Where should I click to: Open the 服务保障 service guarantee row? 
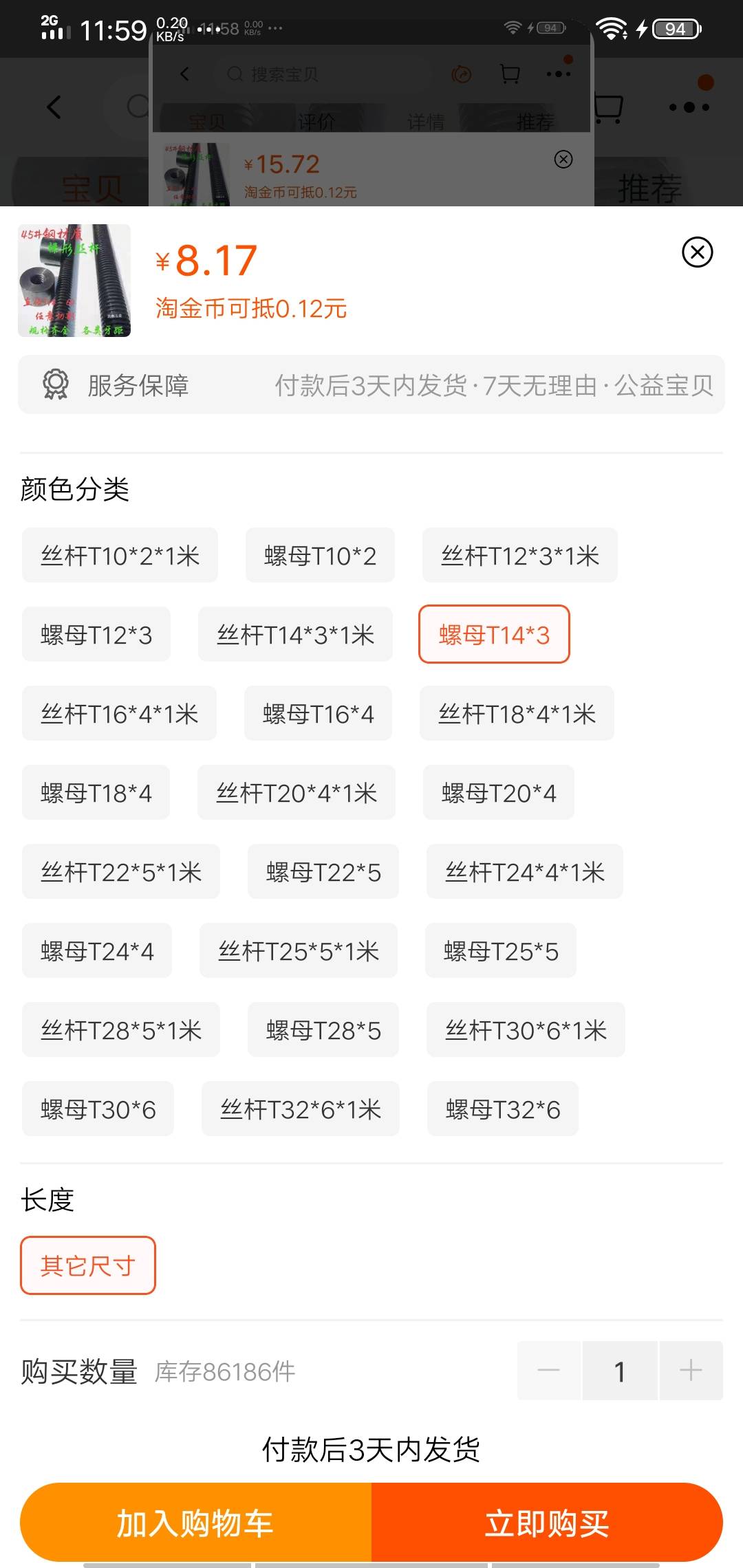coord(371,385)
